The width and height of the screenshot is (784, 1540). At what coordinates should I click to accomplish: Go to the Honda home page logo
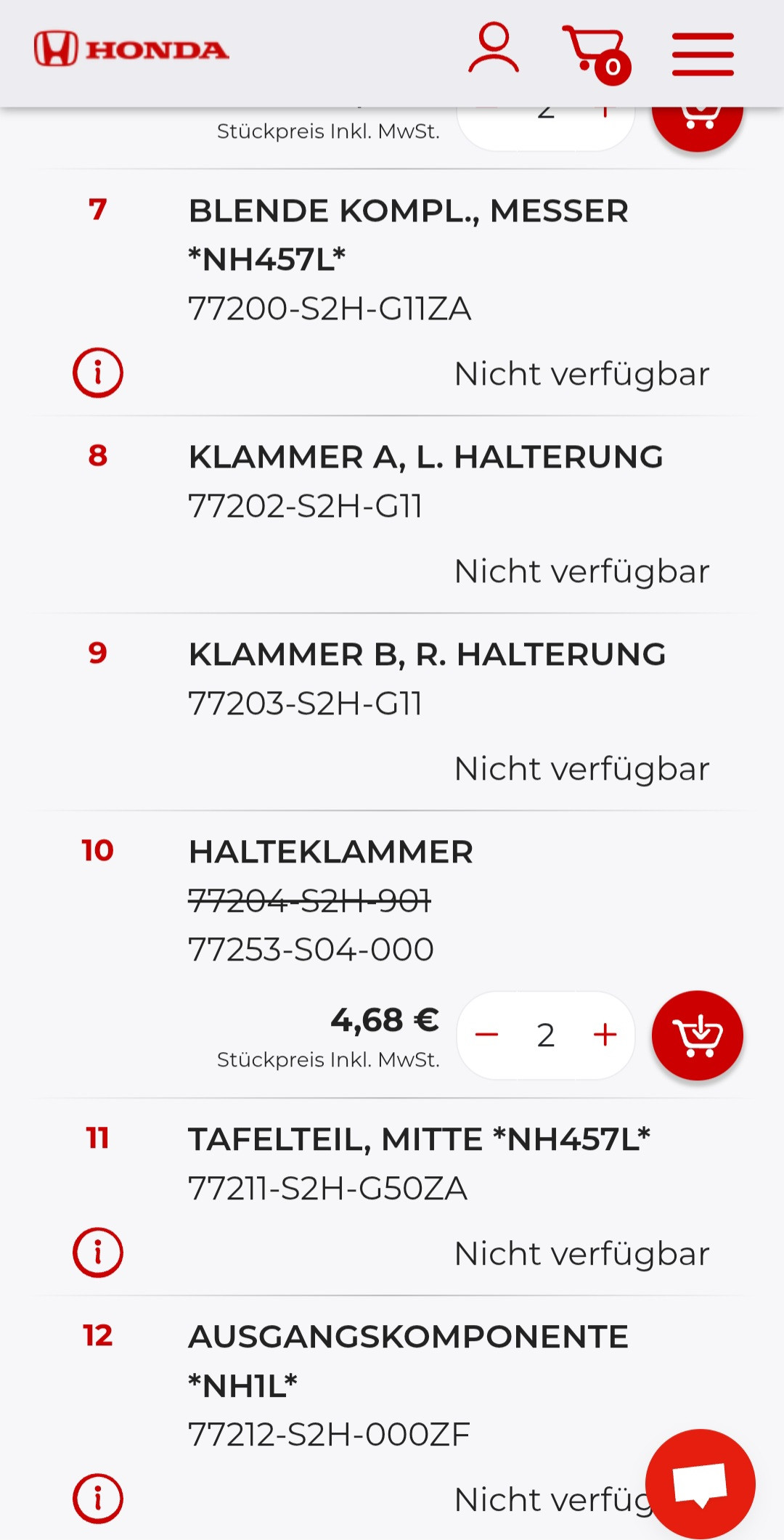point(131,49)
